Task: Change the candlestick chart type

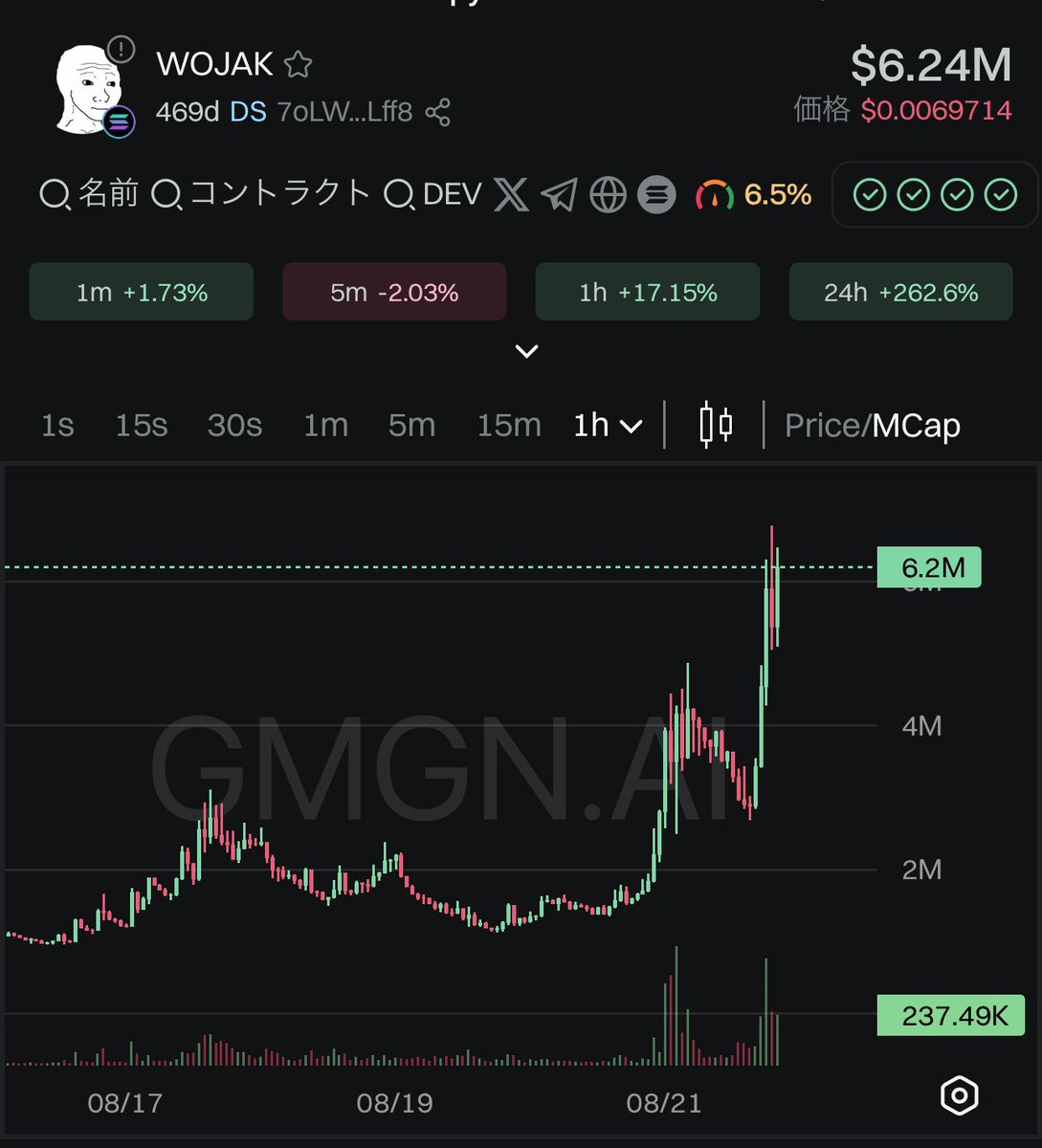Action: coord(716,425)
